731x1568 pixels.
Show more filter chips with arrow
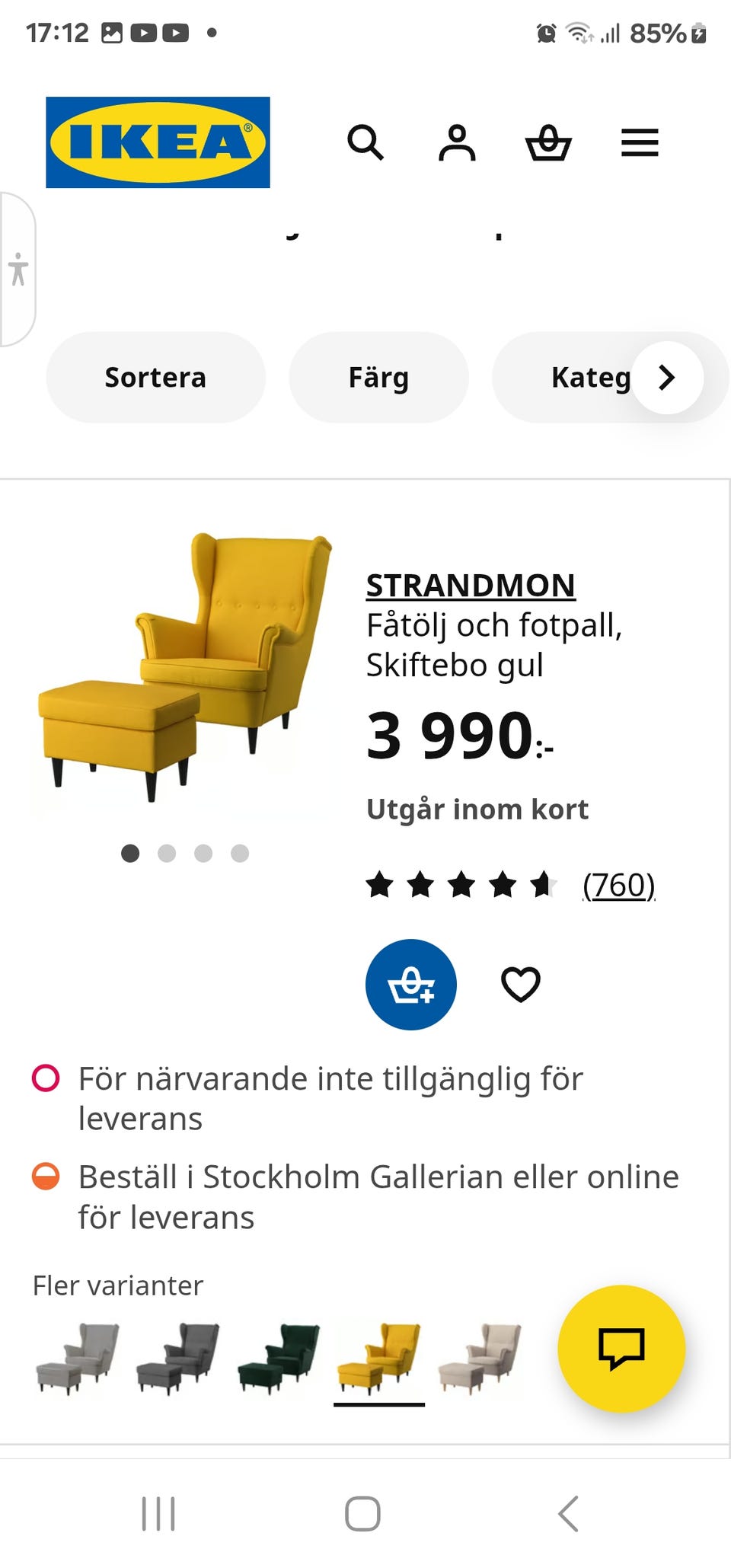(x=667, y=377)
